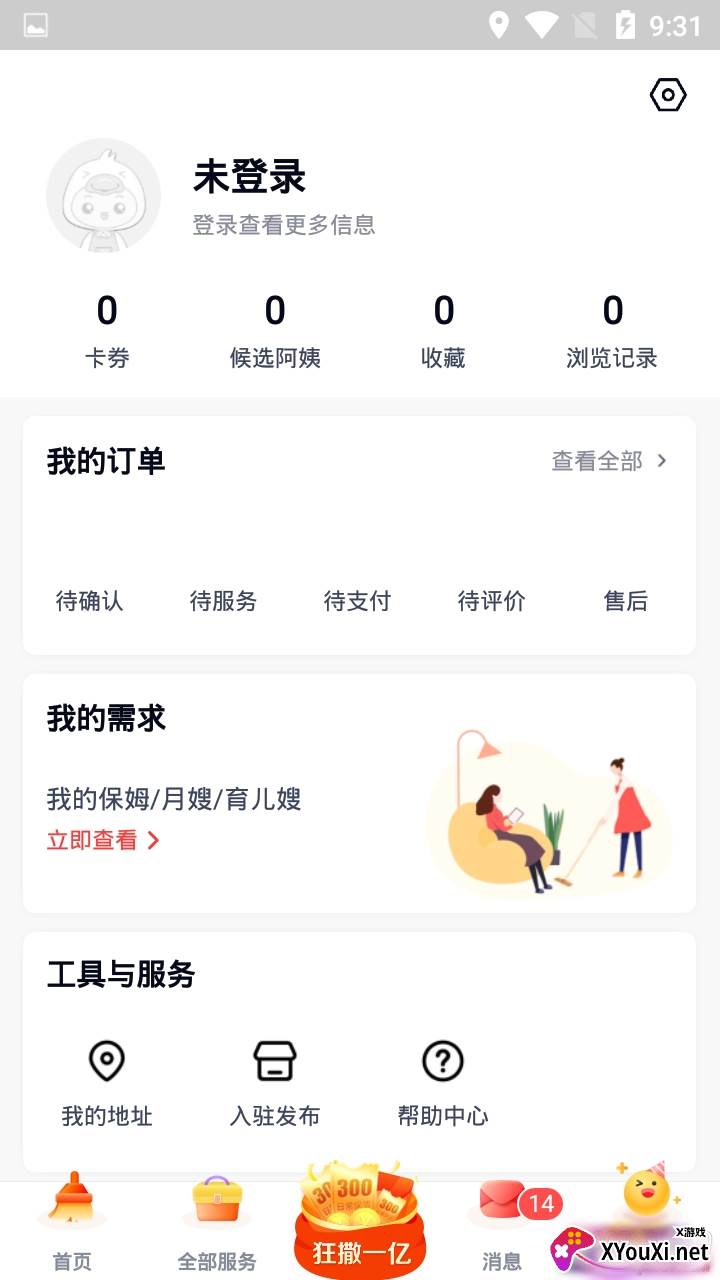
Task: Open settings via the hexagon icon
Action: pos(668,96)
